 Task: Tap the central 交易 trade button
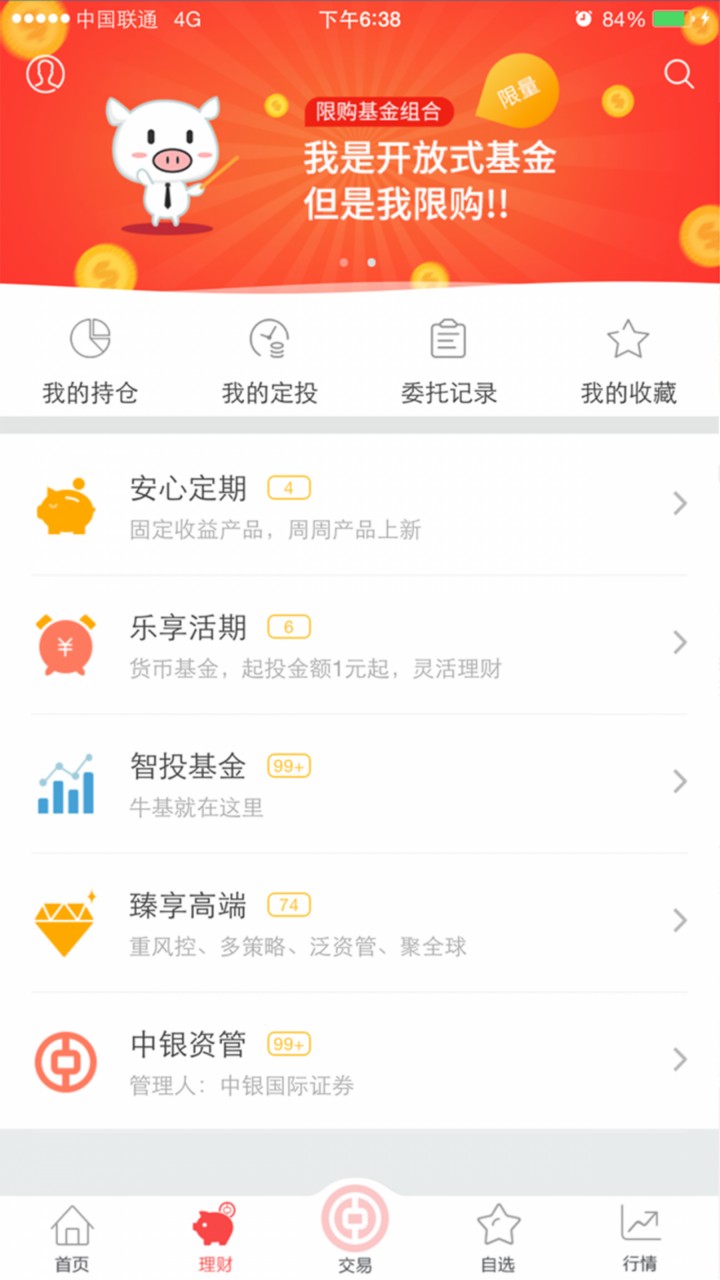click(x=356, y=1218)
